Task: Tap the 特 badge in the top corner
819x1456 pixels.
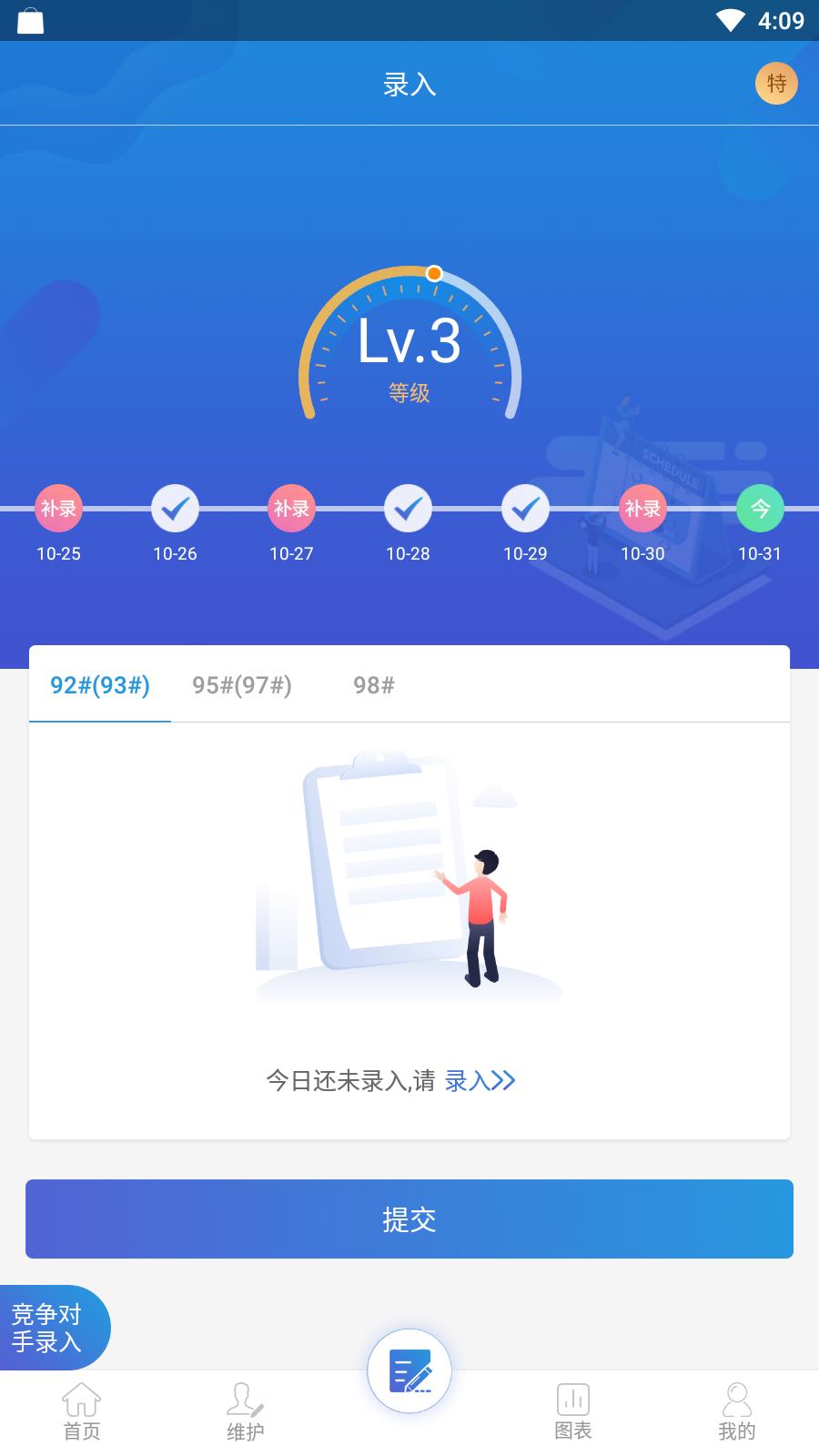Action: click(776, 84)
